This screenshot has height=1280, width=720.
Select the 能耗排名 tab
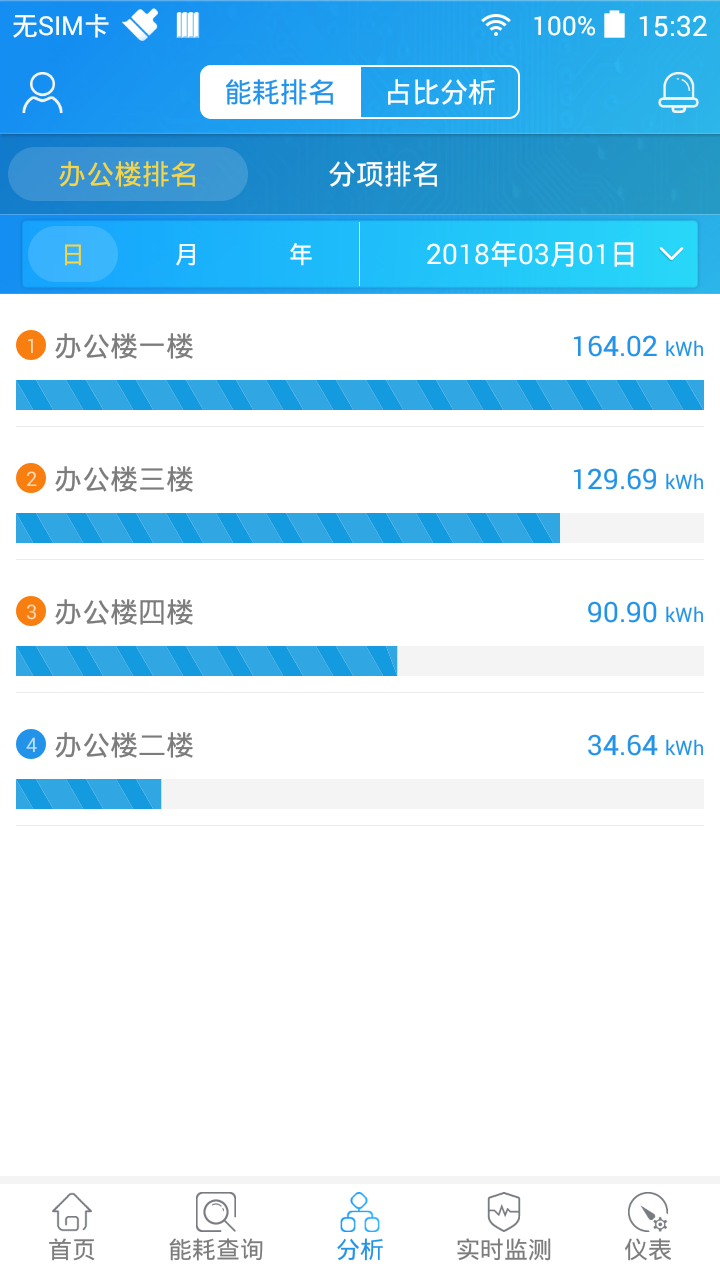(281, 91)
